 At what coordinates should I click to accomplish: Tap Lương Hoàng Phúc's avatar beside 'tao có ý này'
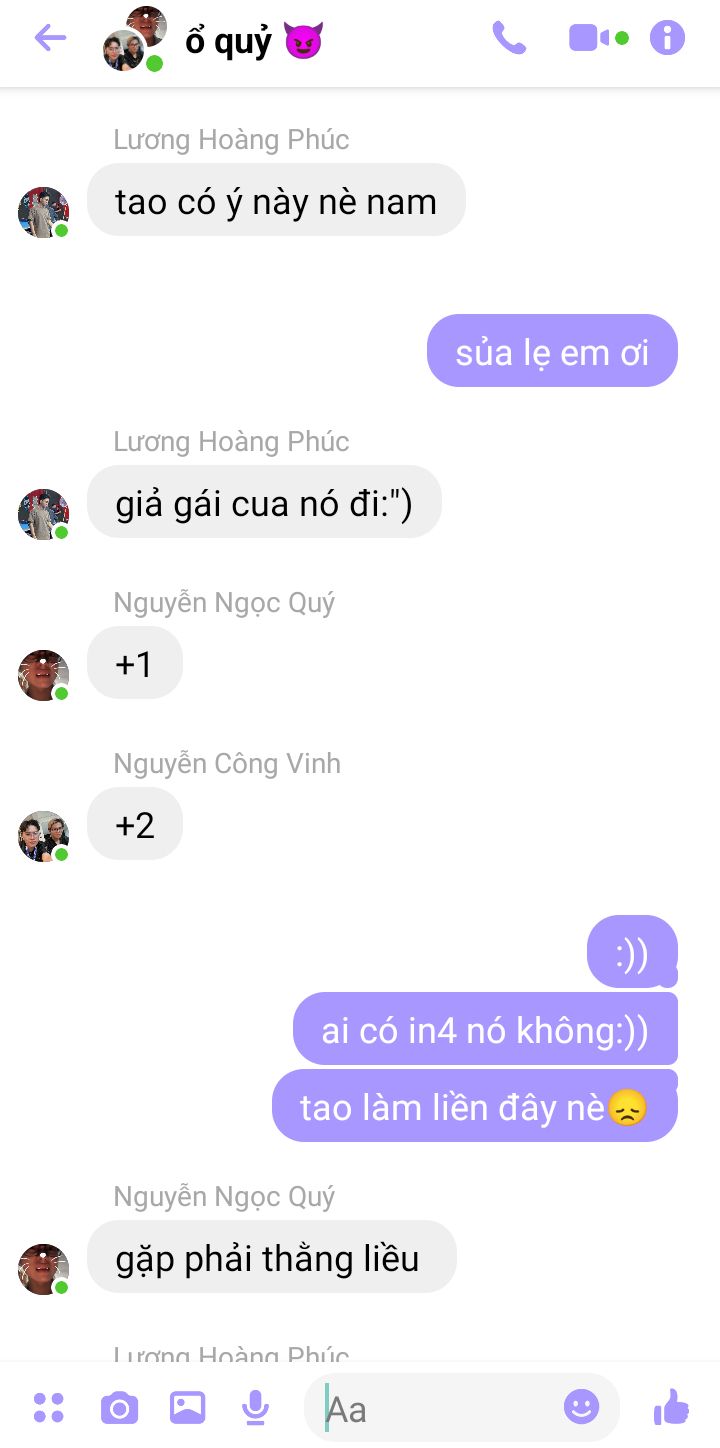tap(43, 212)
